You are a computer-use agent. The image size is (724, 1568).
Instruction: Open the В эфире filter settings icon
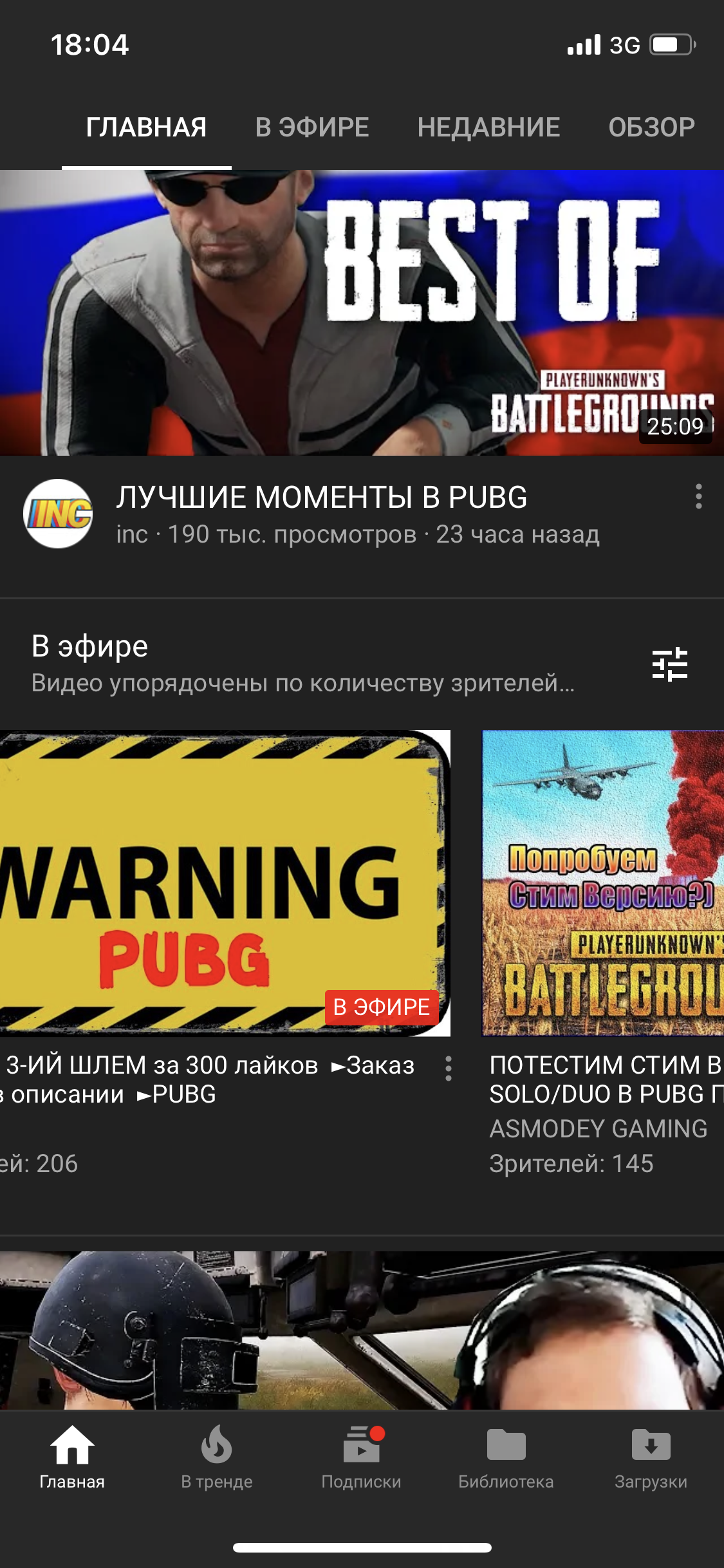pyautogui.click(x=669, y=664)
